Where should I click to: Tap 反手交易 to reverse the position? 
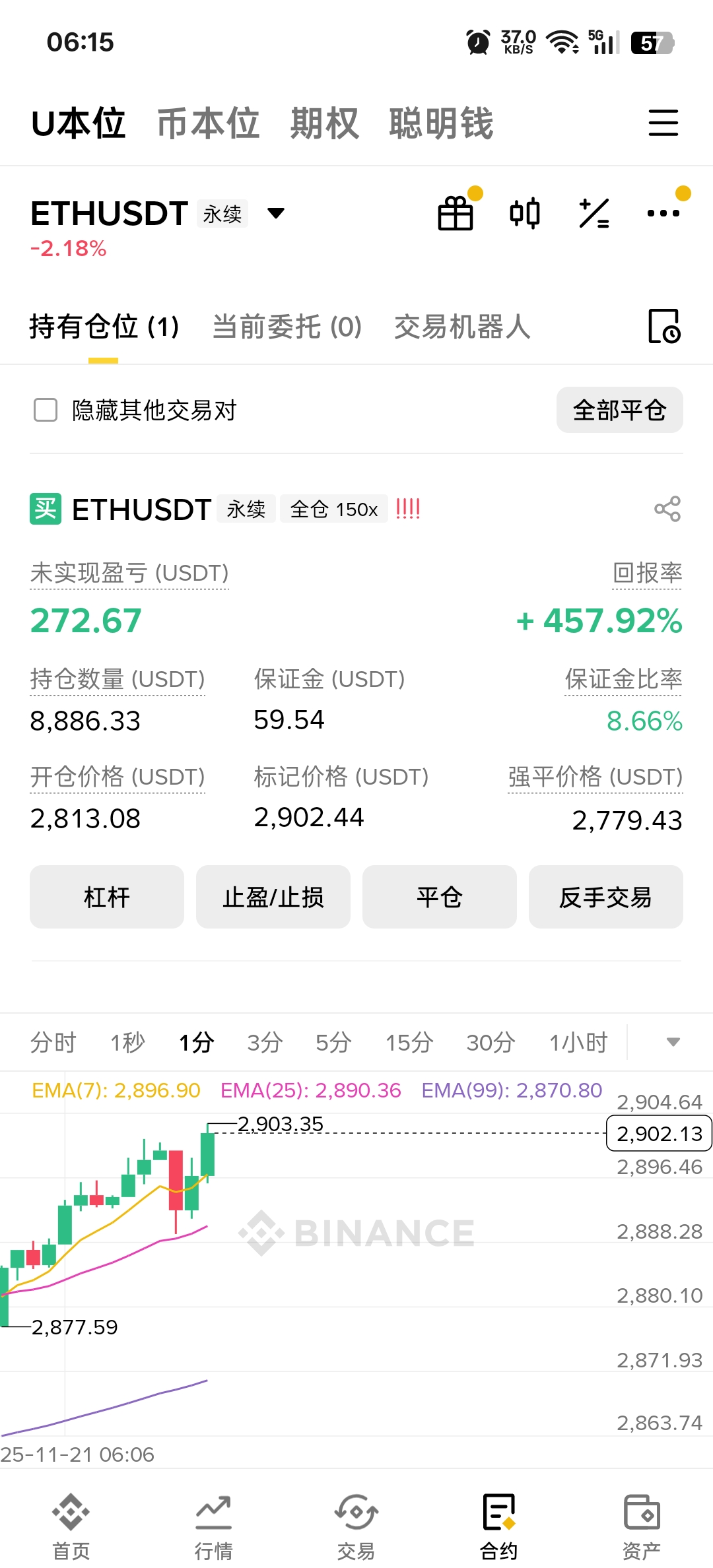coord(605,897)
